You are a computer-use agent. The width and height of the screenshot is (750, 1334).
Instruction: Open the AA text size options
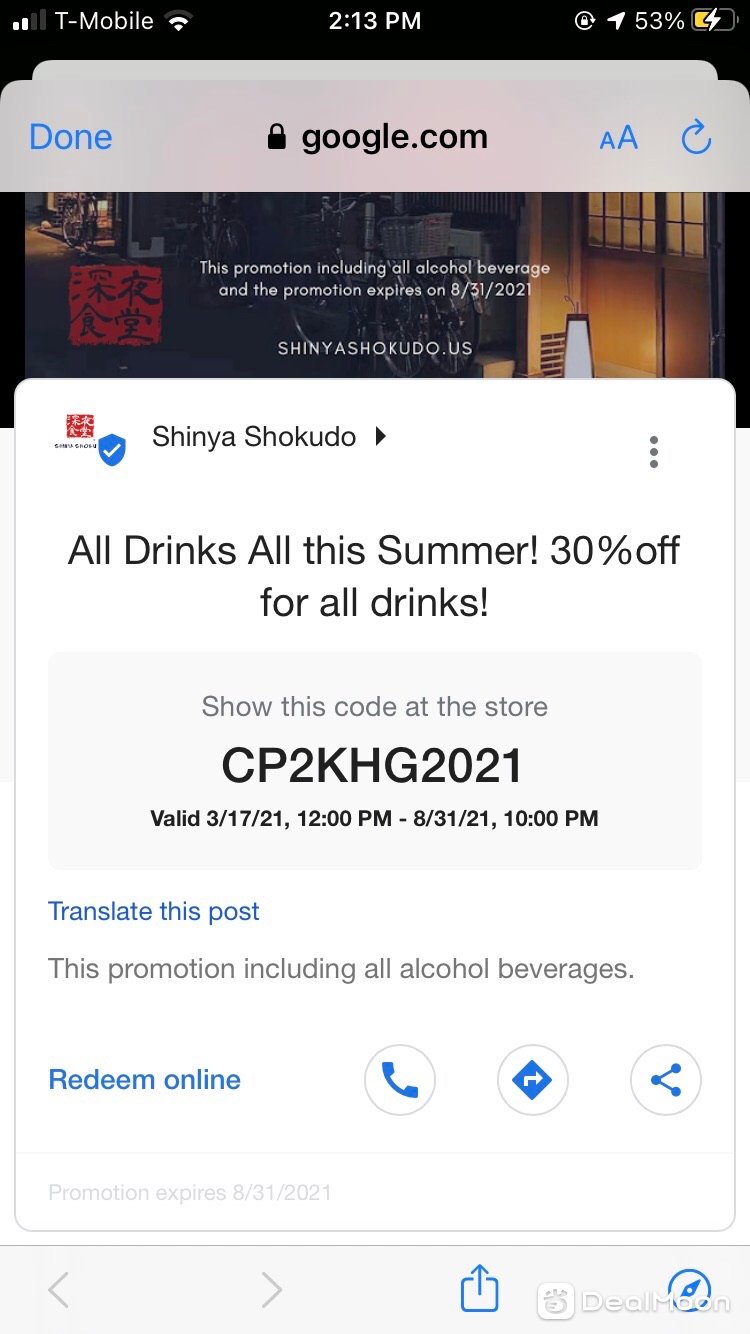click(x=618, y=138)
